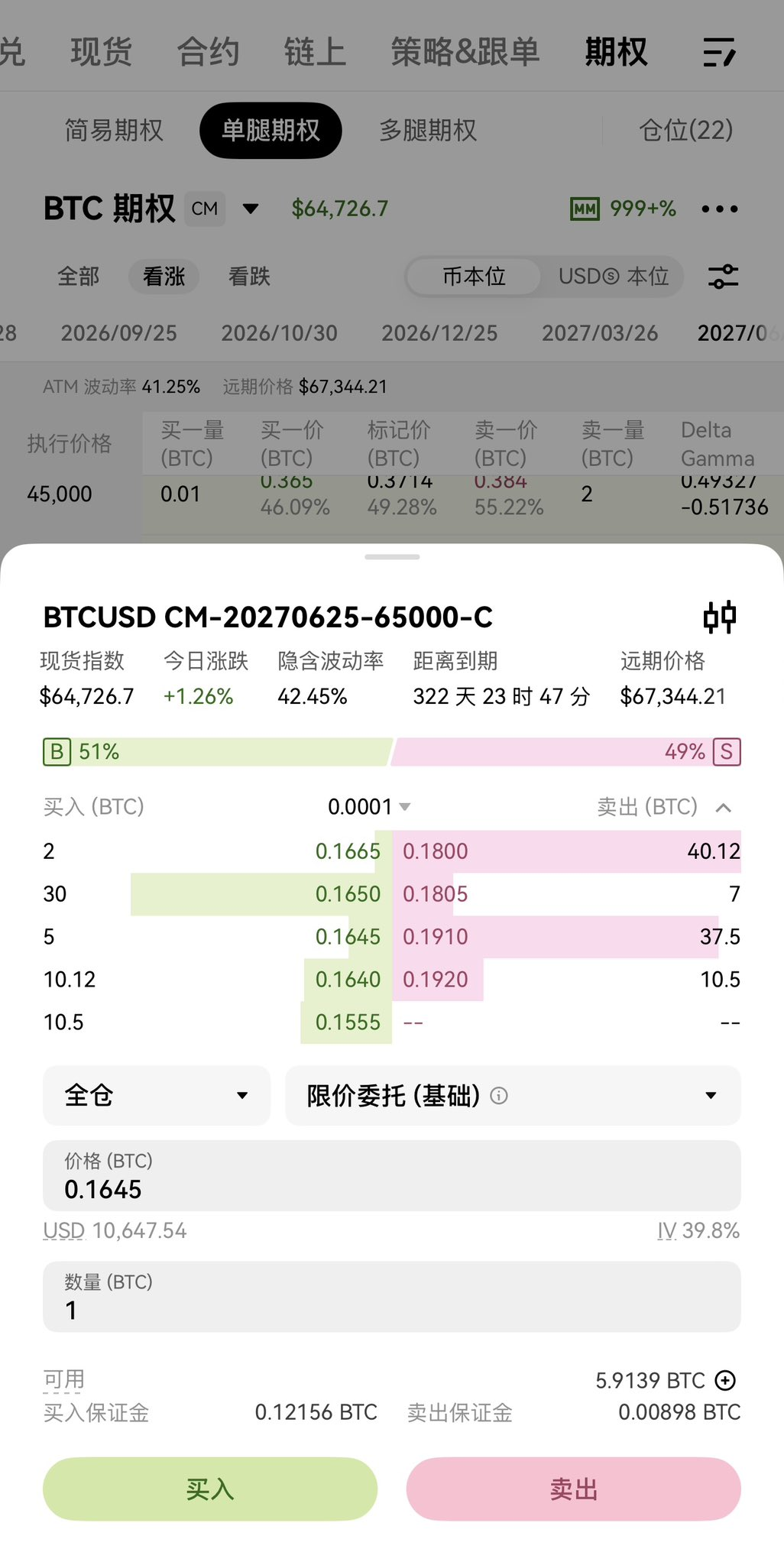
Task: Tap the green 买入 button
Action: click(210, 1489)
